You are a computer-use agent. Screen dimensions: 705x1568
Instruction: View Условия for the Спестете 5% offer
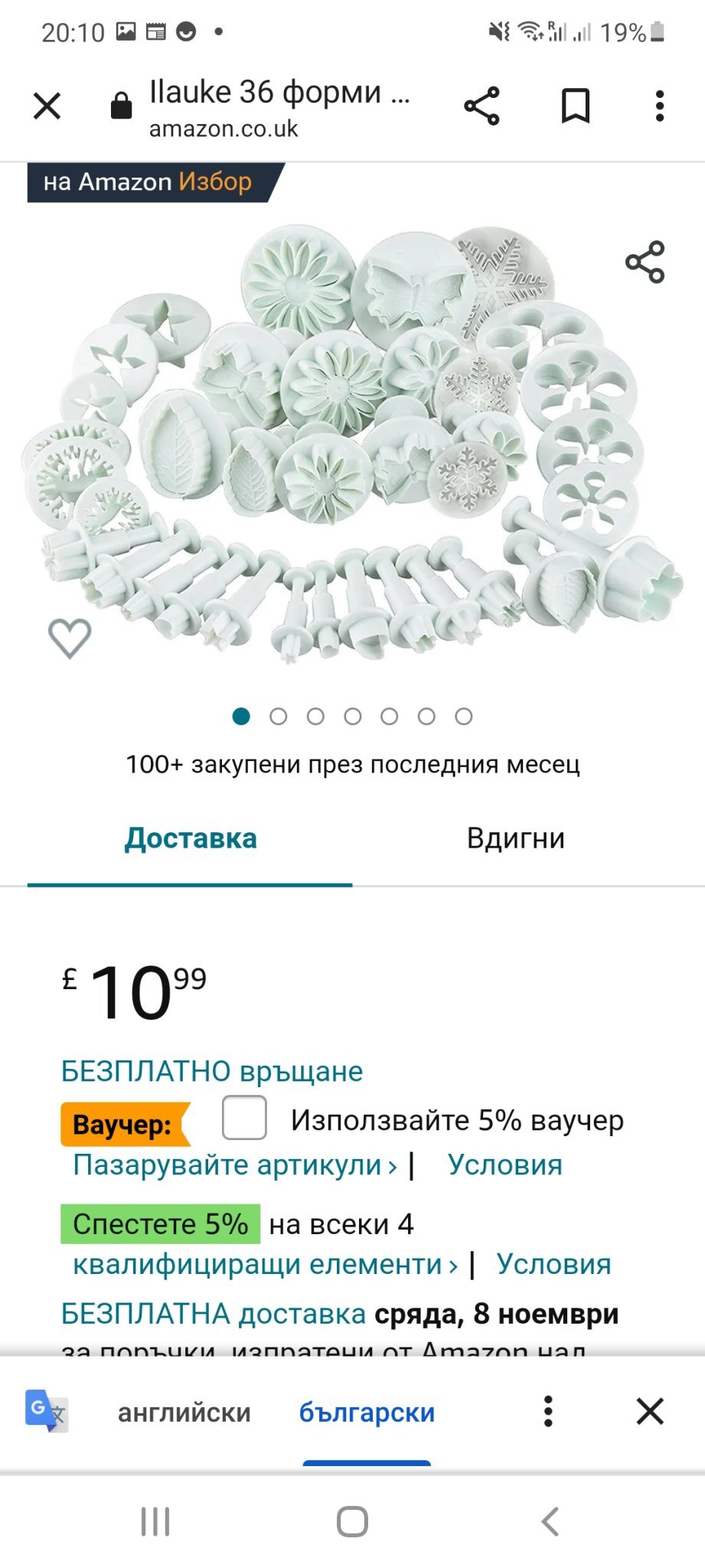tap(553, 1264)
